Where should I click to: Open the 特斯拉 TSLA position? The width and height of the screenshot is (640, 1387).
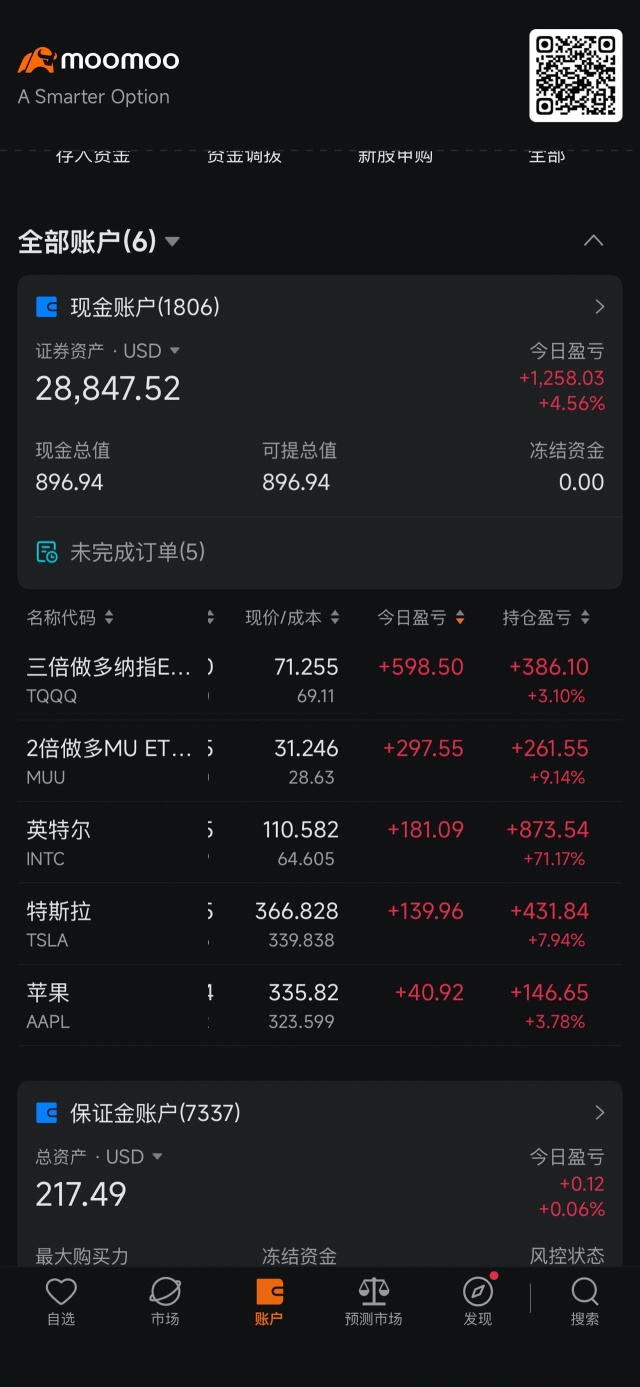click(x=320, y=924)
